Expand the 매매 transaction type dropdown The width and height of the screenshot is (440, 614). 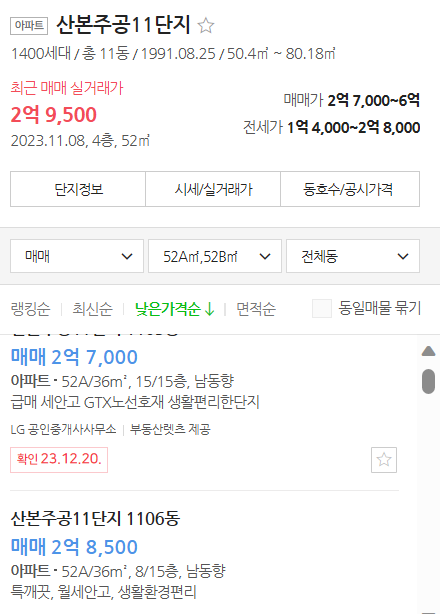[77, 256]
